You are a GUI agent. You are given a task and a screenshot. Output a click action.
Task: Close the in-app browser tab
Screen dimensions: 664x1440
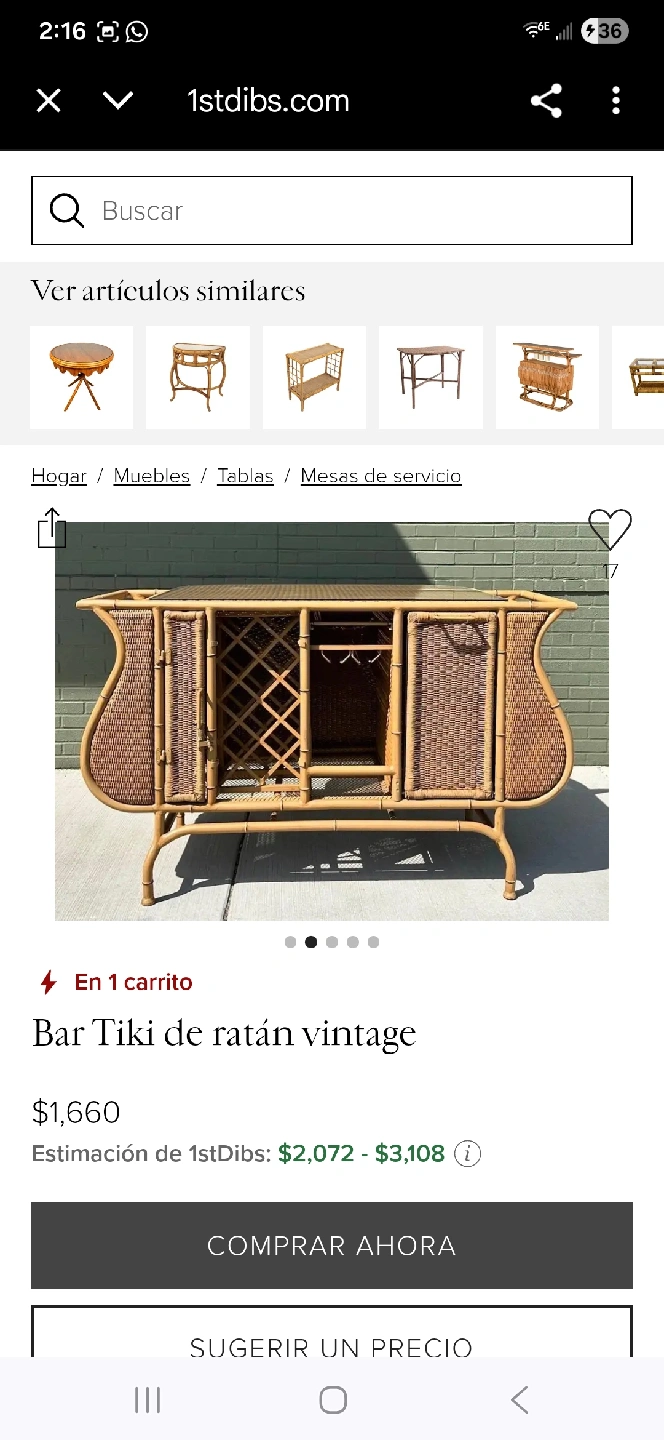coord(48,101)
